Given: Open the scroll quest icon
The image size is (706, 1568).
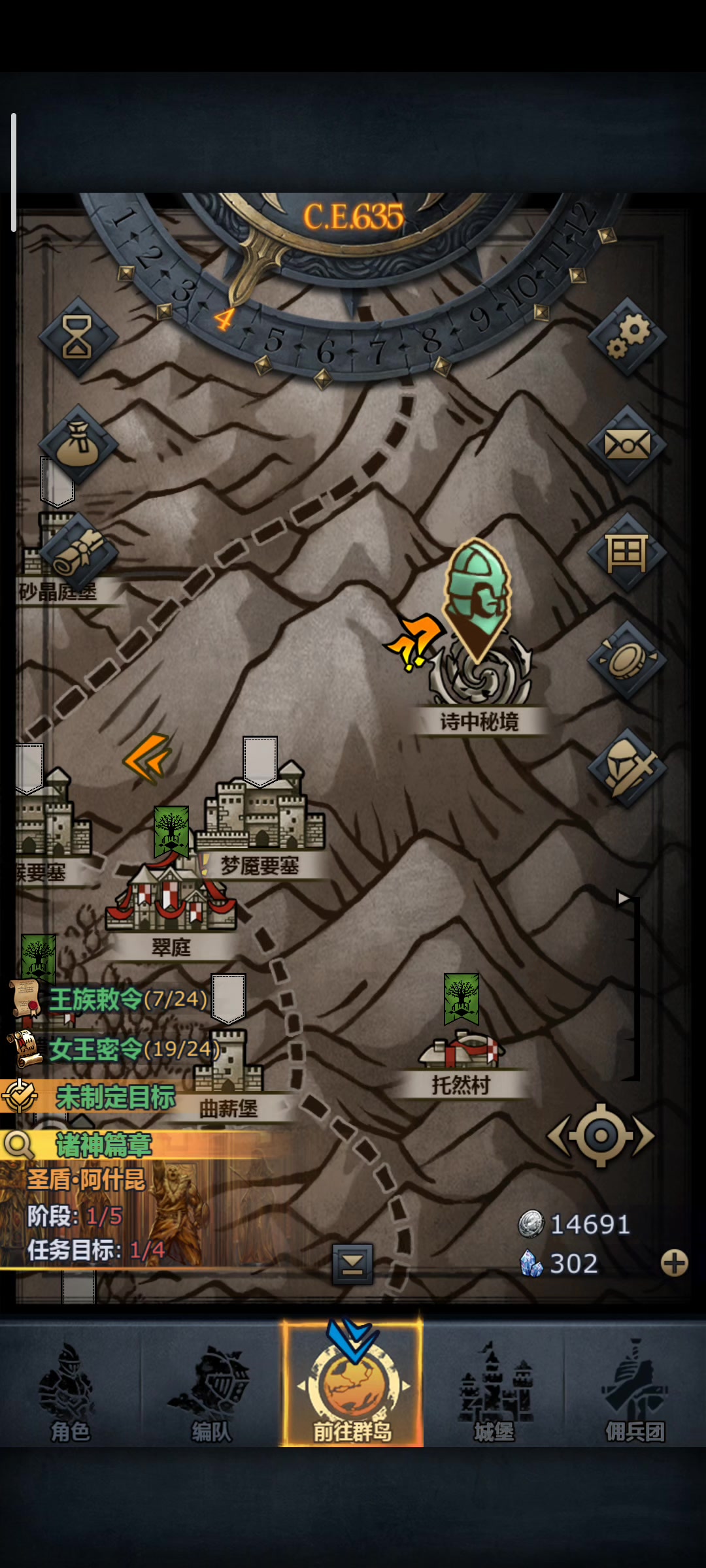Looking at the screenshot, I should coord(78,552).
